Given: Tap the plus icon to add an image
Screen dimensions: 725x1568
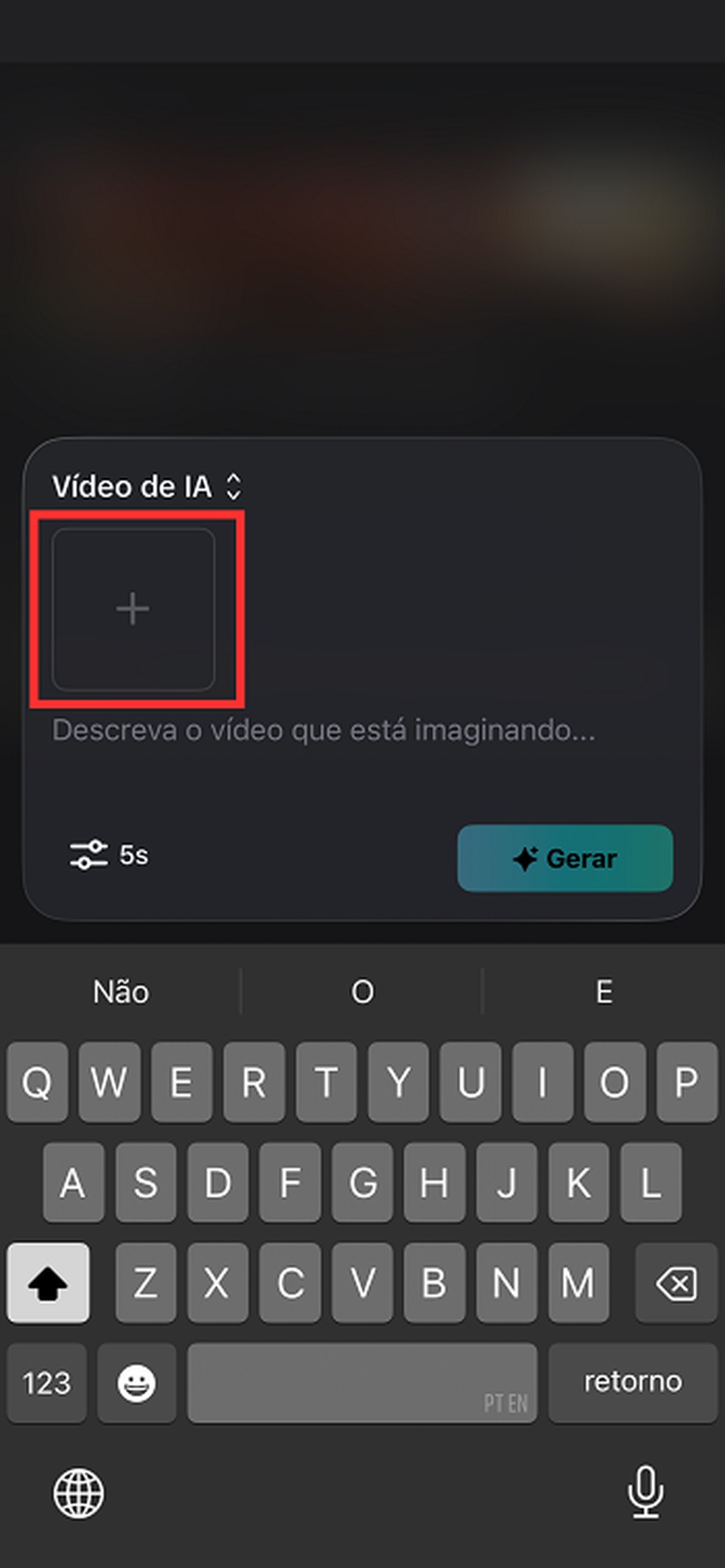Looking at the screenshot, I should (131, 609).
